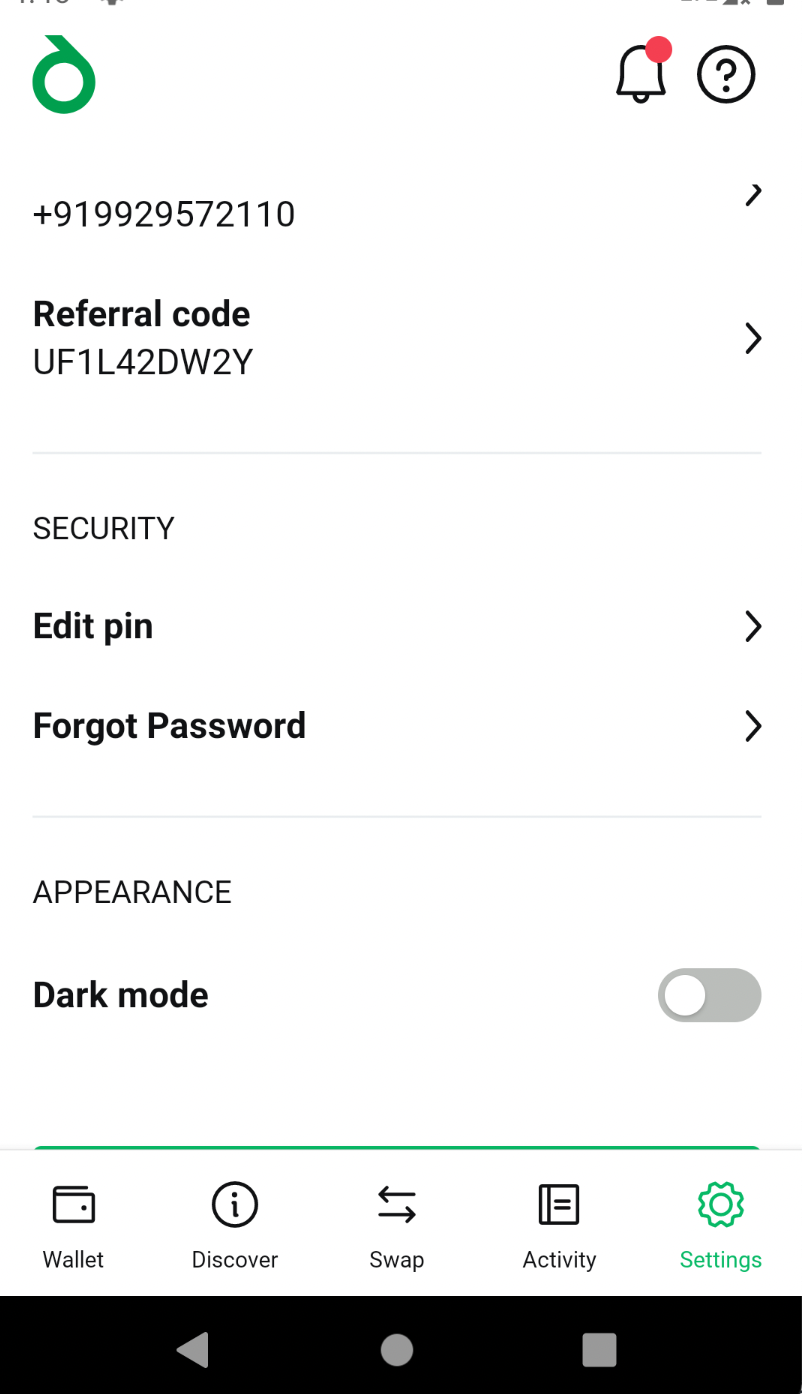Select the Settings tab
Image resolution: width=802 pixels, height=1394 pixels.
pos(721,1228)
